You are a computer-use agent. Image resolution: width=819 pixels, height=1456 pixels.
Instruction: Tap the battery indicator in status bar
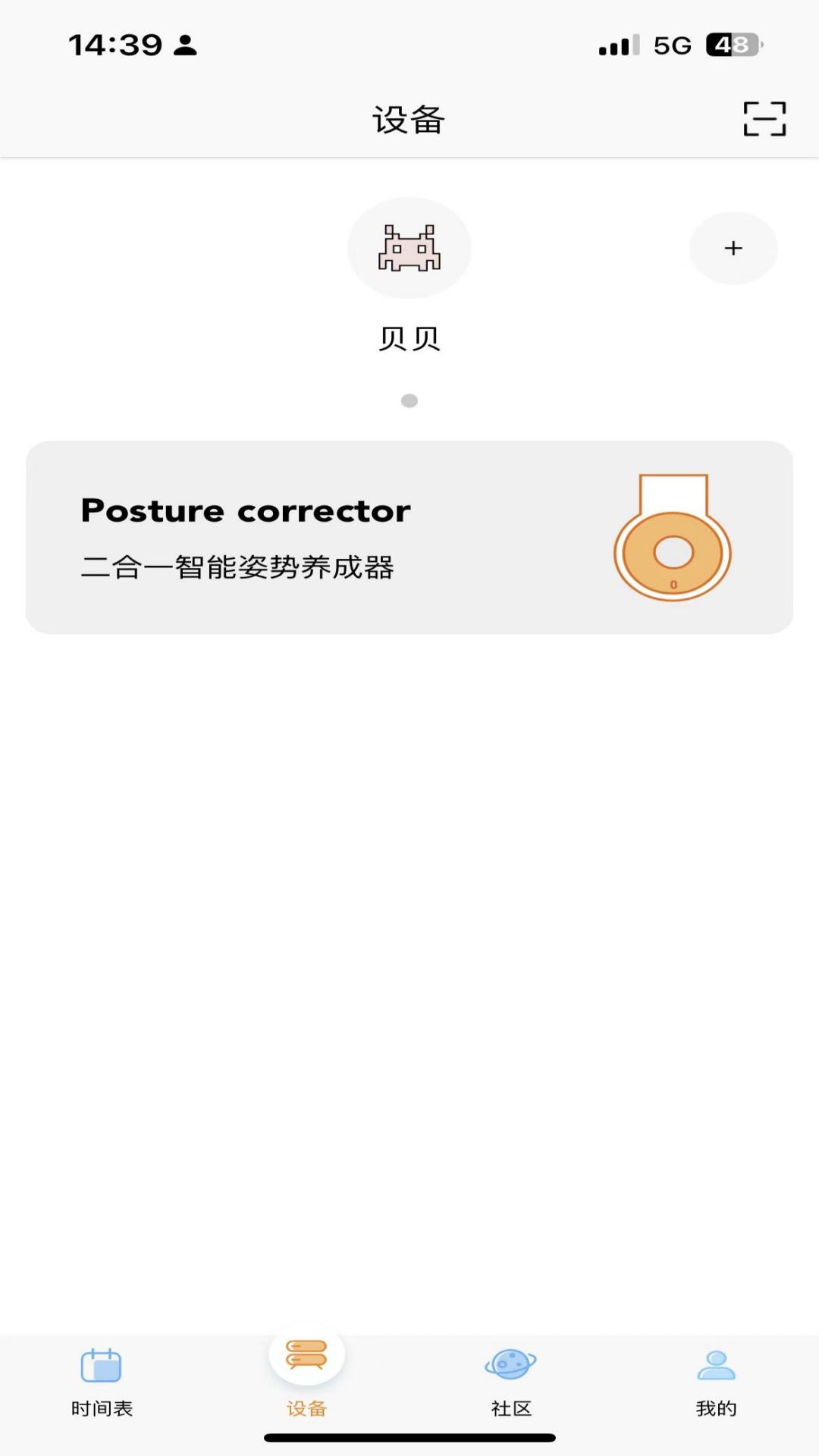pos(729,45)
